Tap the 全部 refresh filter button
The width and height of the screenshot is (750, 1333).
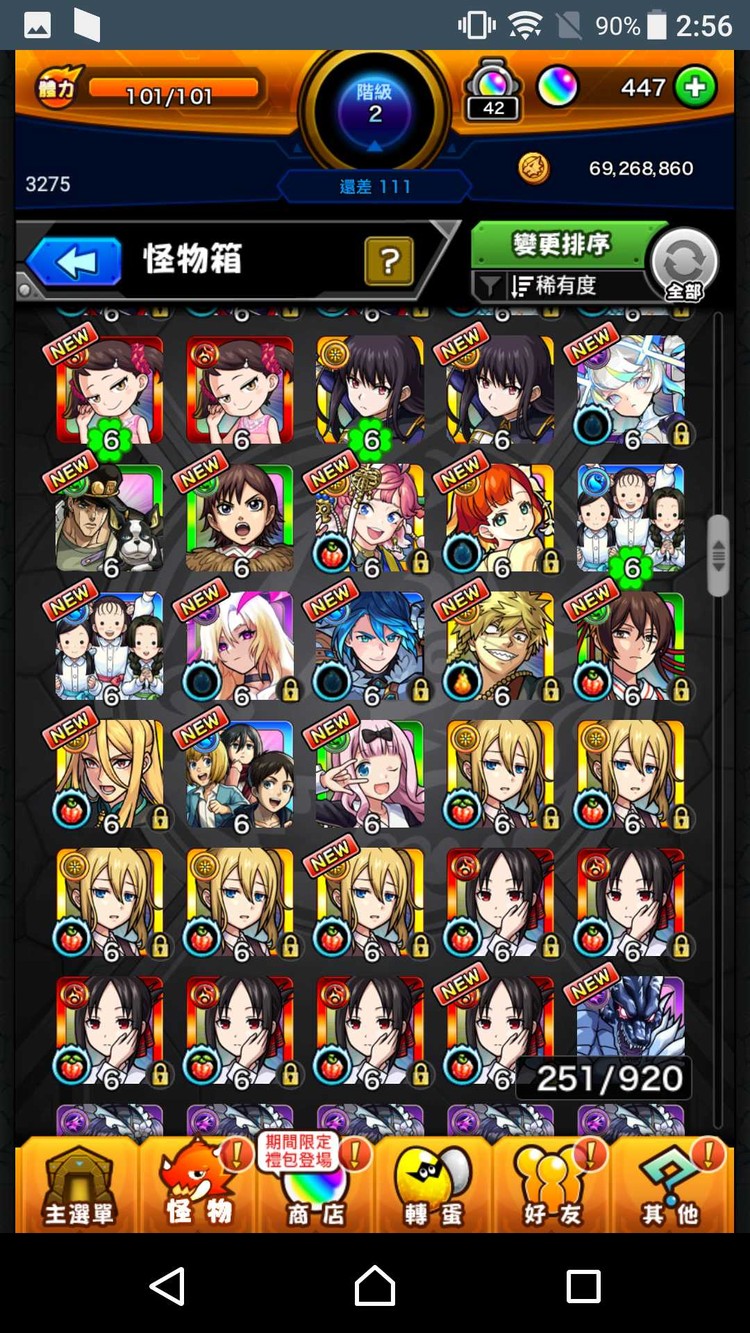[x=684, y=265]
